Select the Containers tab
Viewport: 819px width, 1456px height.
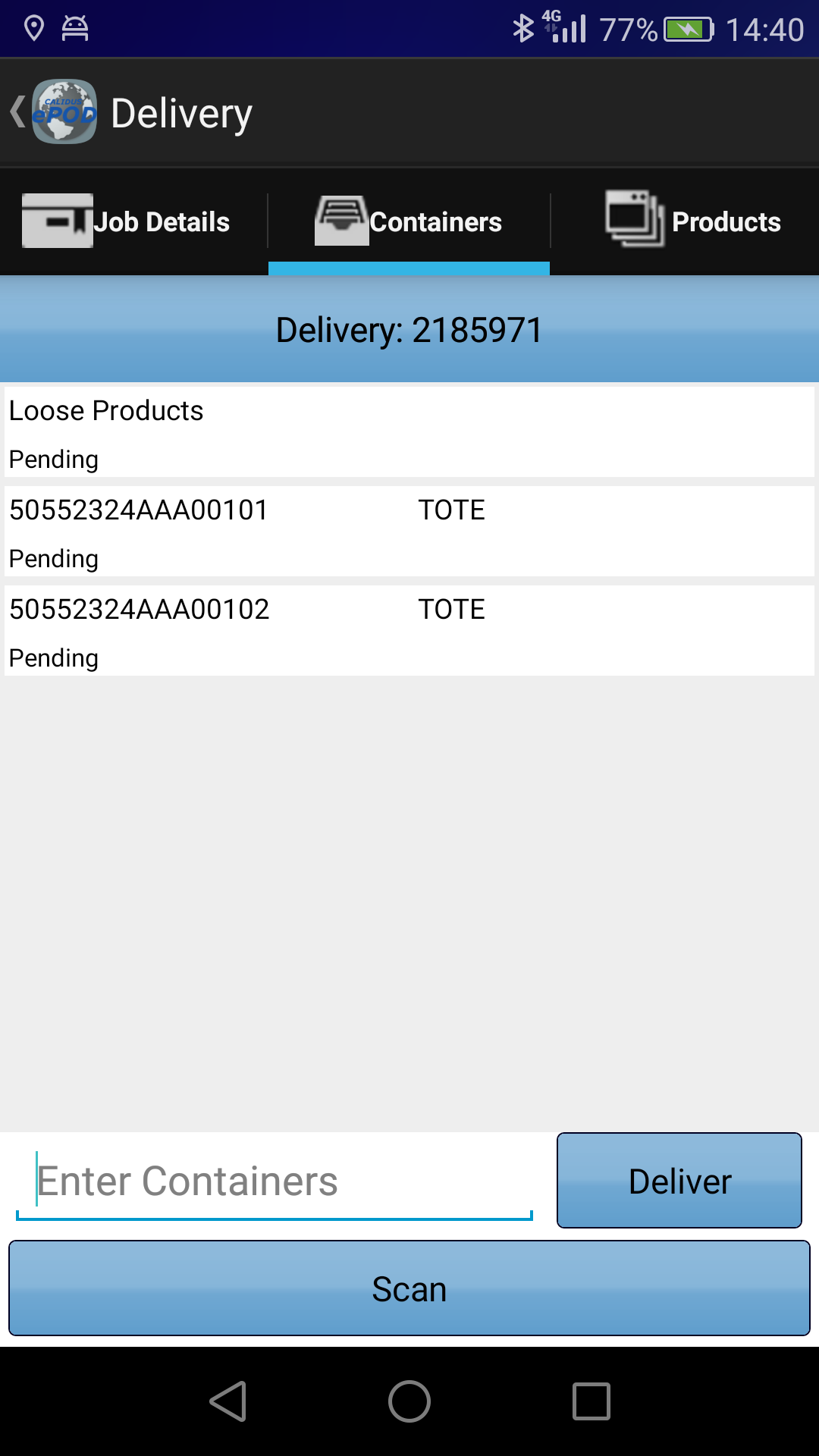(409, 221)
